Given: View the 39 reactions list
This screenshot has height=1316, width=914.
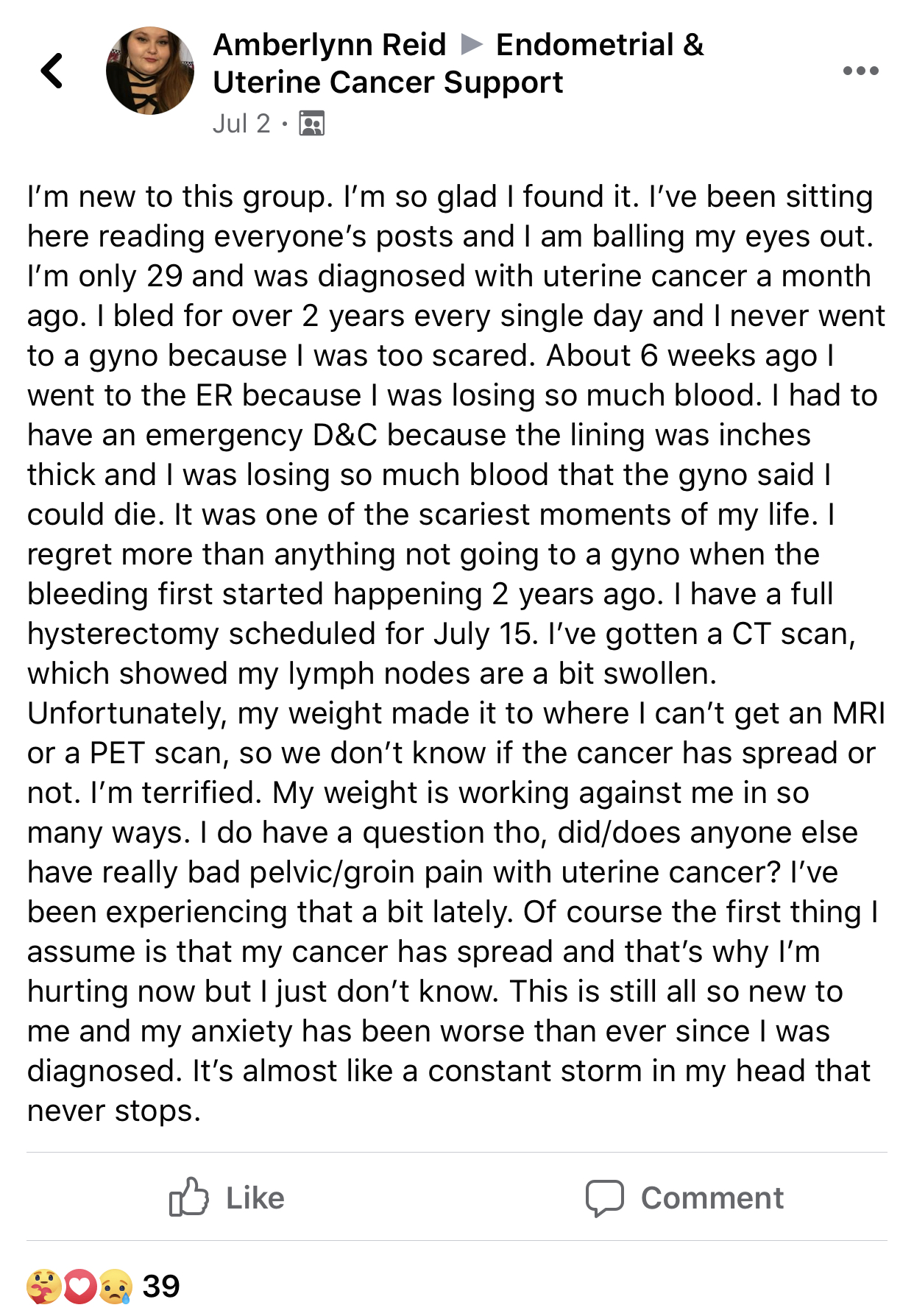Looking at the screenshot, I should (103, 1286).
